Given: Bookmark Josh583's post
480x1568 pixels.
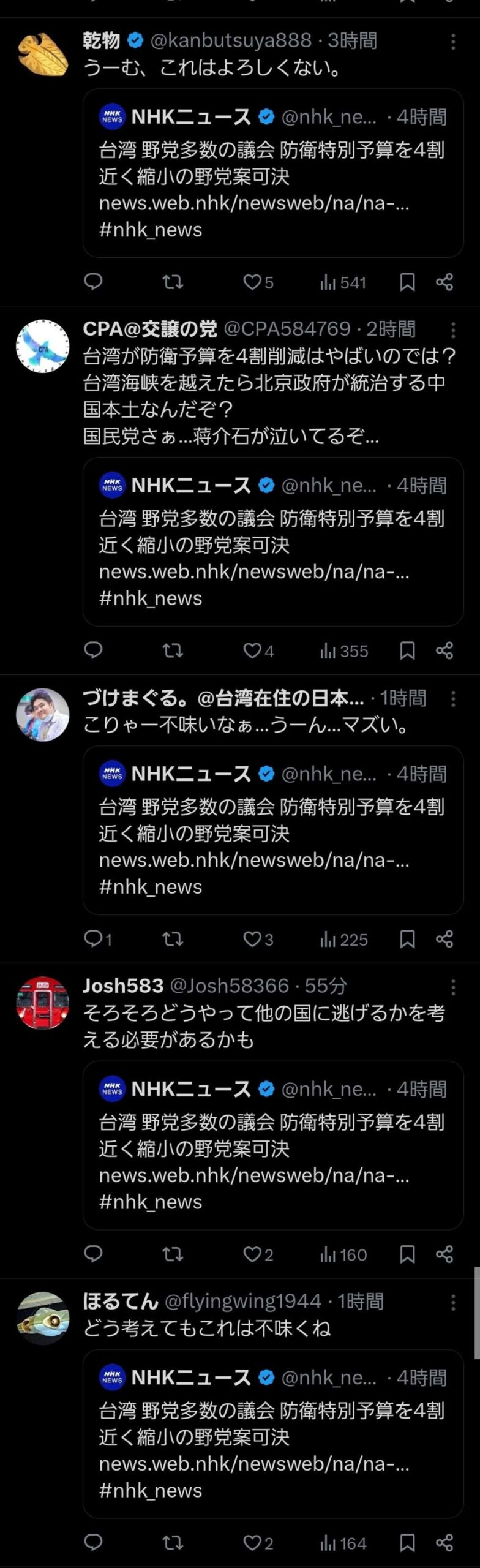Looking at the screenshot, I should coord(407,1254).
